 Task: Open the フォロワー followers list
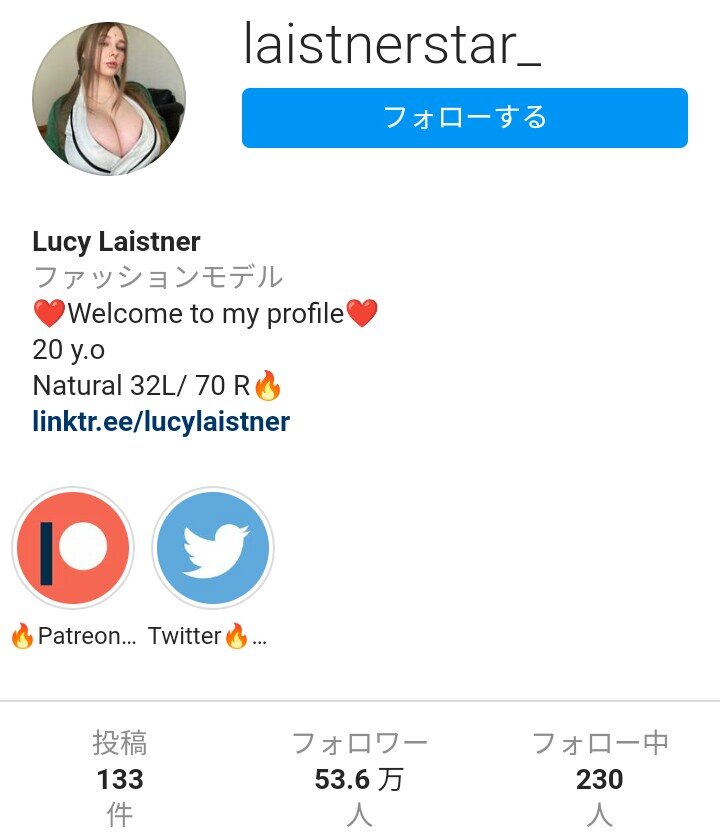pos(359,778)
